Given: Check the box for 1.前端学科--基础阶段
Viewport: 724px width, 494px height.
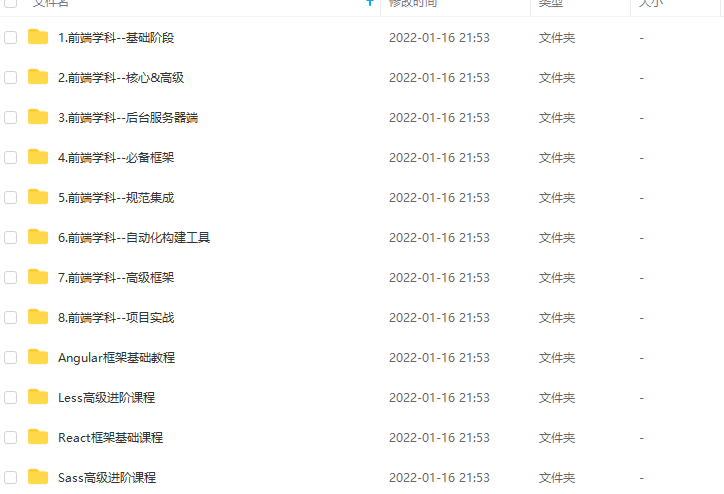Looking at the screenshot, I should [x=11, y=38].
